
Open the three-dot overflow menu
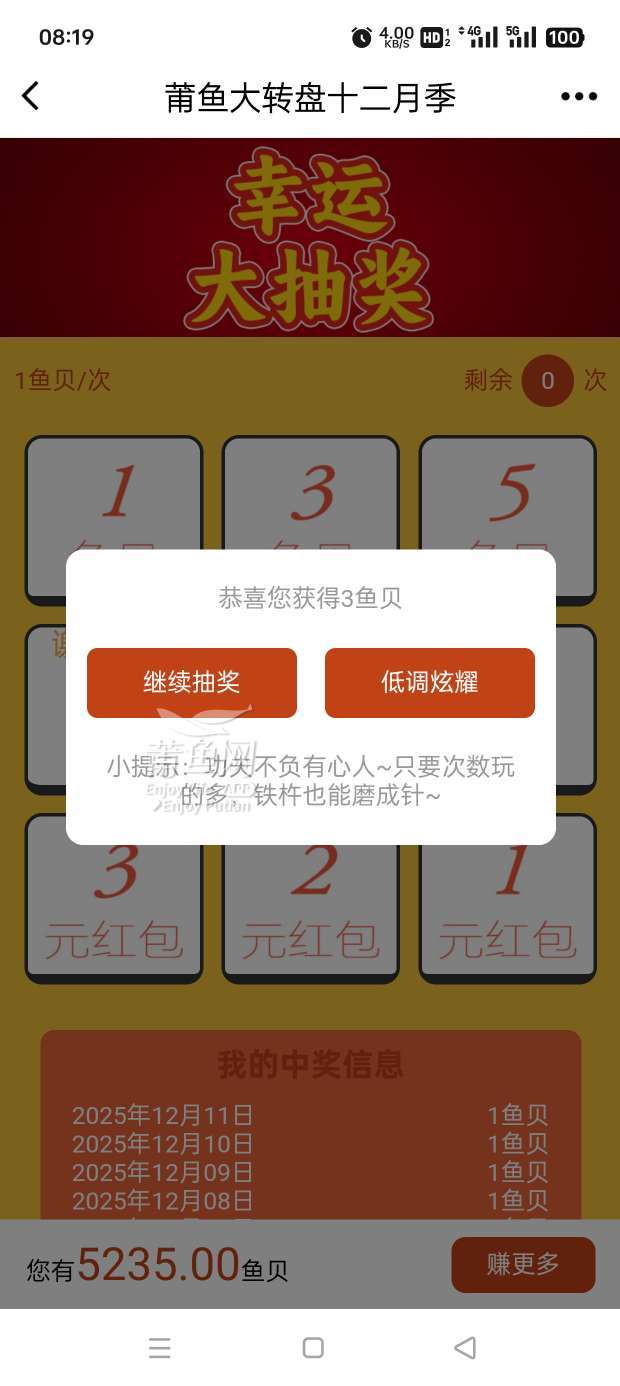click(x=578, y=97)
